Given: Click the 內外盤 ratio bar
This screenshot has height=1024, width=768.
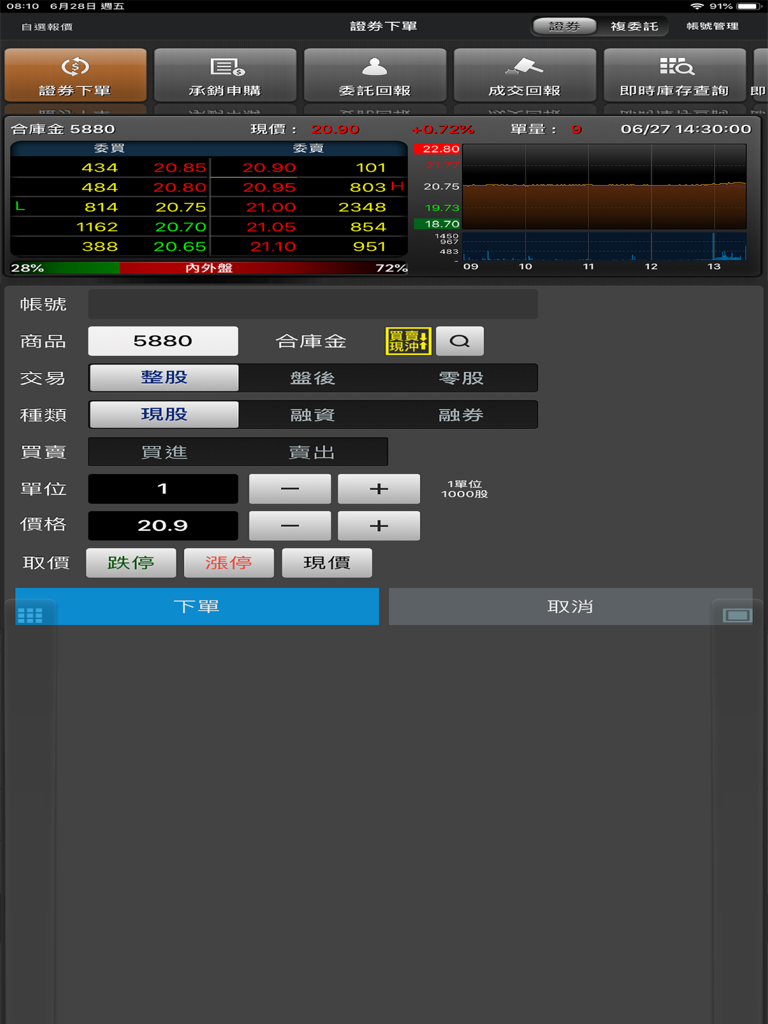Looking at the screenshot, I should pyautogui.click(x=208, y=268).
